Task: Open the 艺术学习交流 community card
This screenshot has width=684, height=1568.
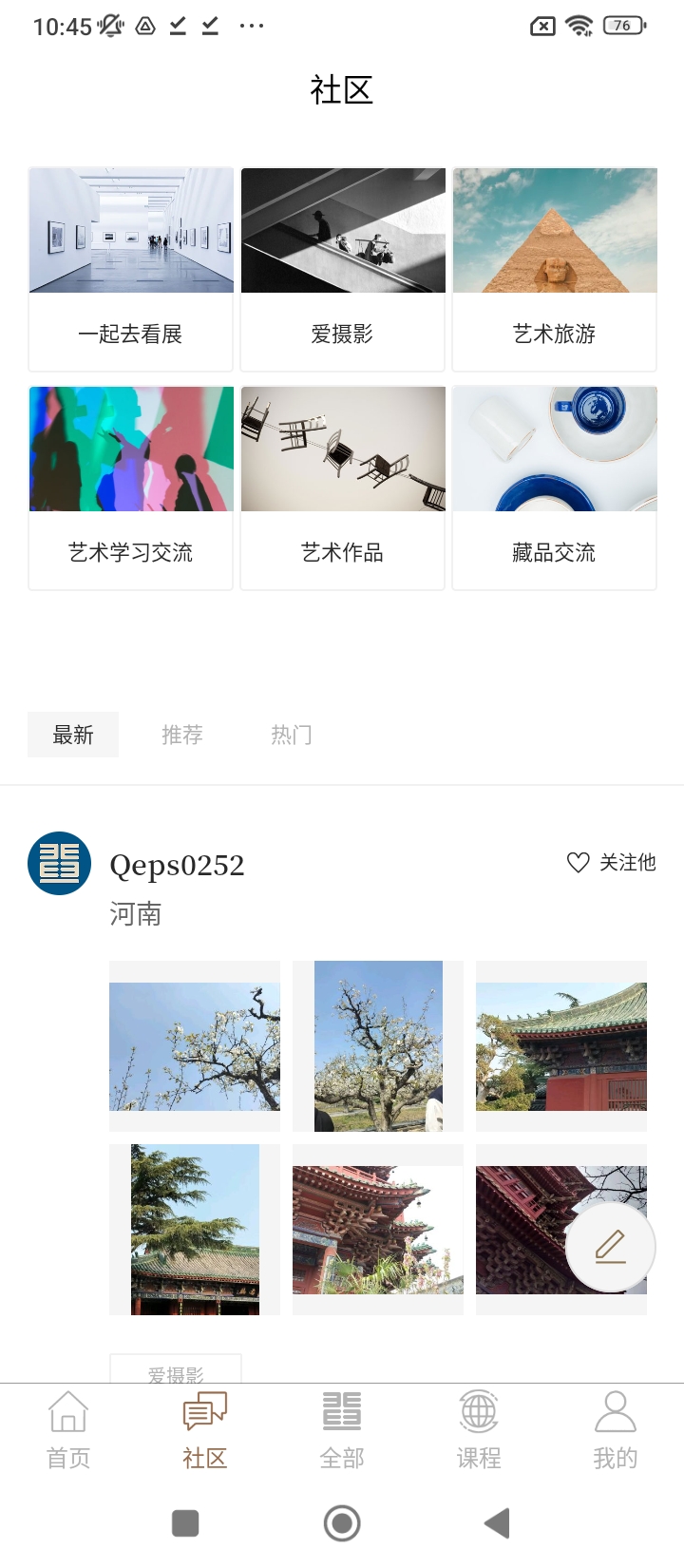Action: (x=131, y=488)
